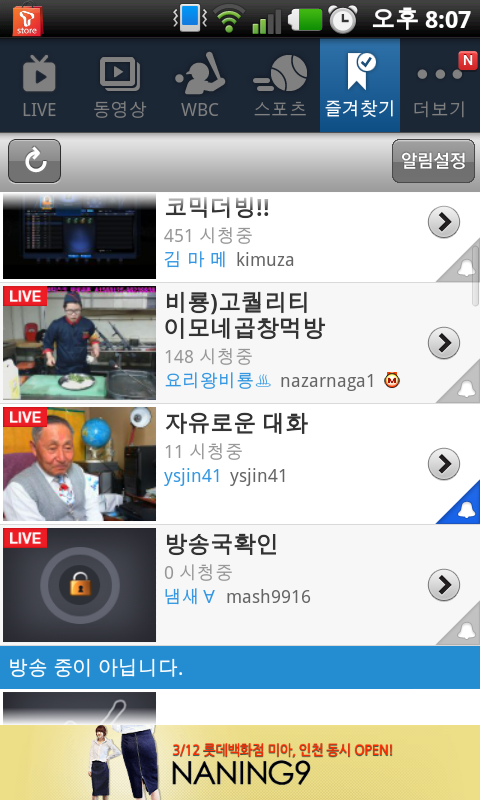Open the 더보기 tab
The image size is (480, 800).
(x=440, y=85)
